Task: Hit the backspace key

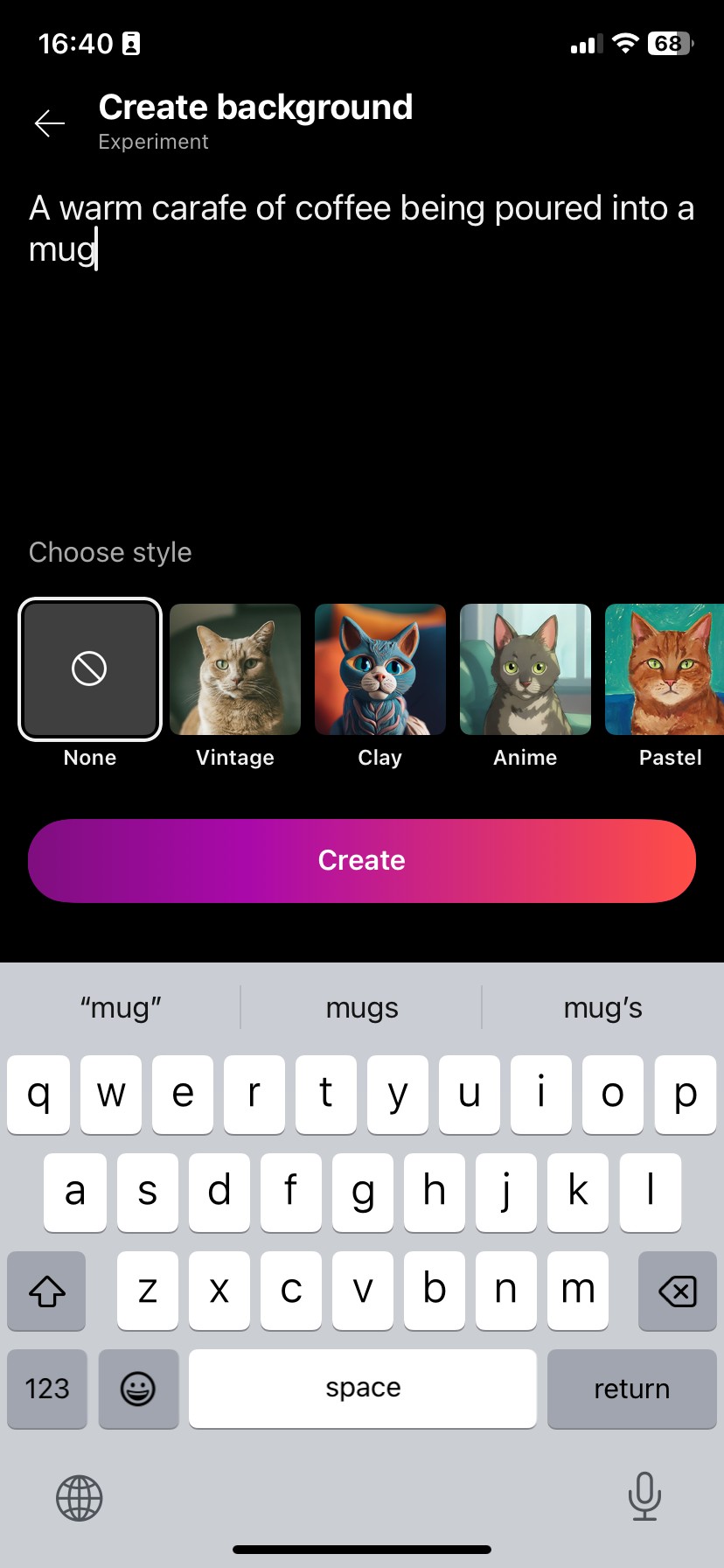Action: point(678,1291)
